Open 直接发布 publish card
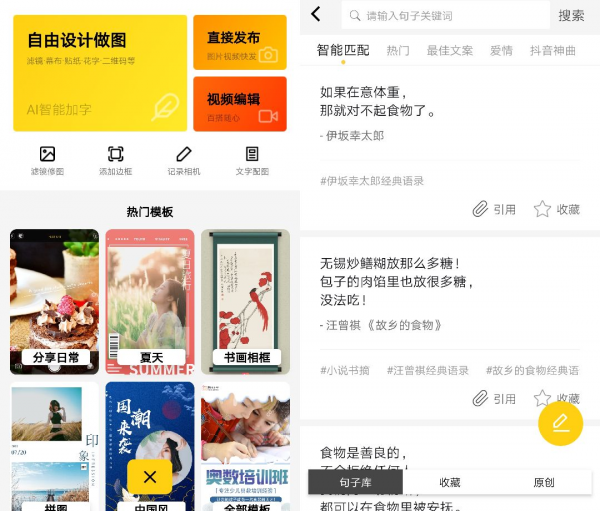The height and width of the screenshot is (511, 600). [240, 43]
